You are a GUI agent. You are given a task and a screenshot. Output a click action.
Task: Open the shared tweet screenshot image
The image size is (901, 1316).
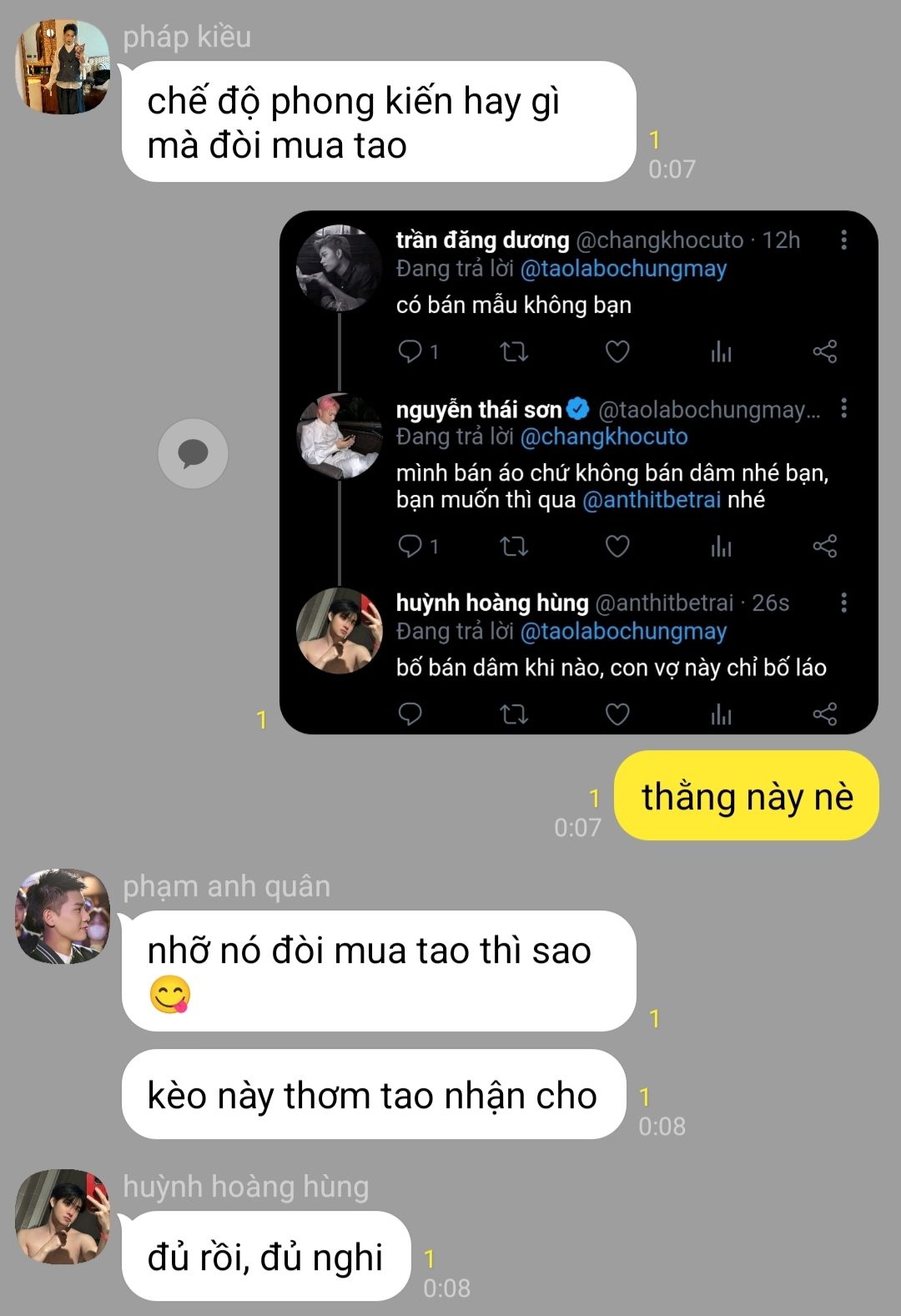578,472
